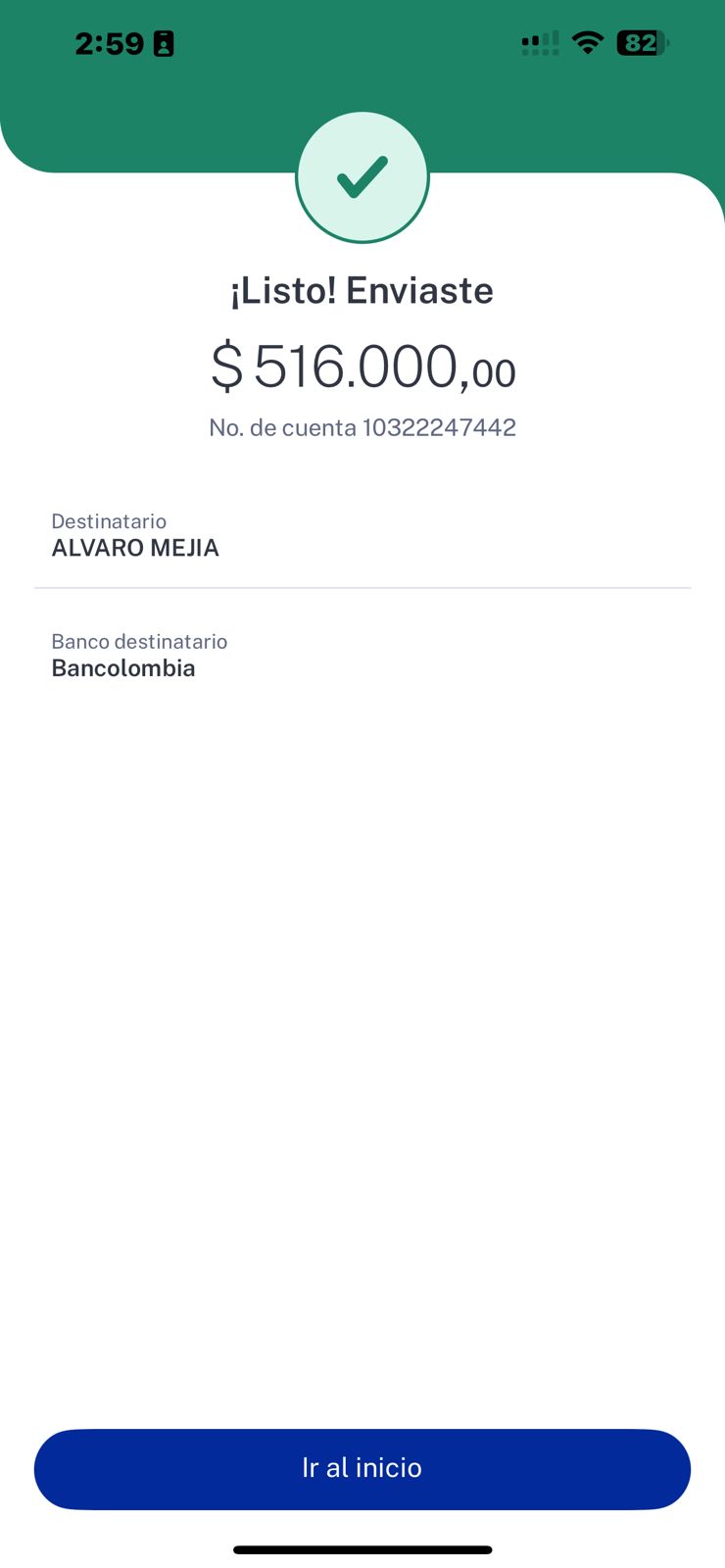The height and width of the screenshot is (1568, 725).
Task: Click the ¡Listo! Enviaste heading
Action: (362, 289)
